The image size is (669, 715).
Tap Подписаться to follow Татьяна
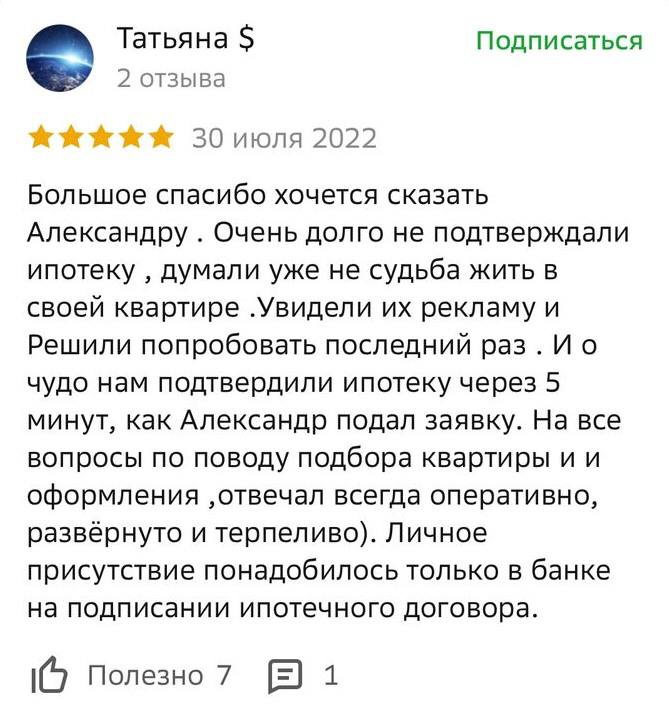[x=558, y=41]
